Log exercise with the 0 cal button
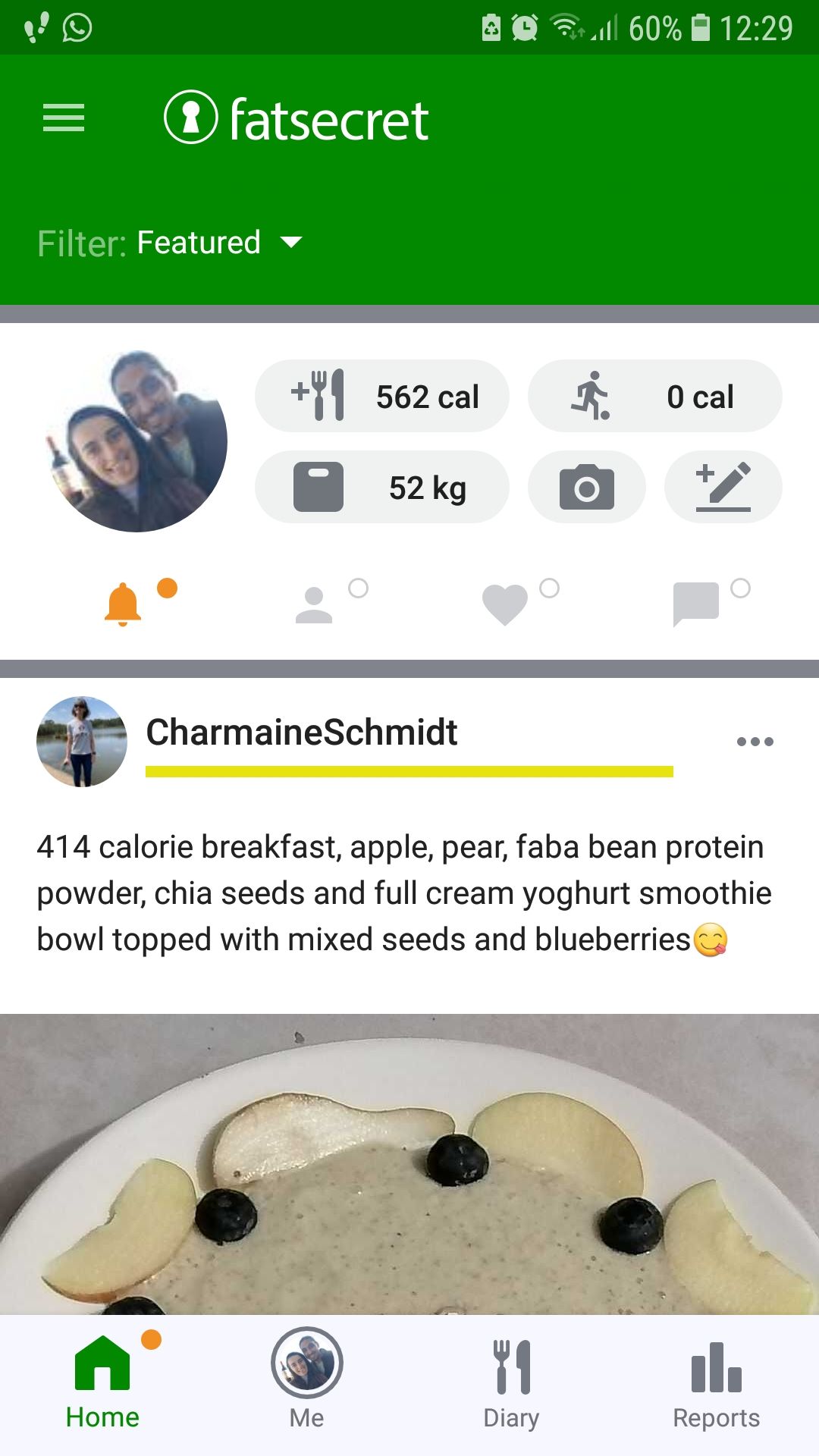The image size is (819, 1456). (x=654, y=396)
